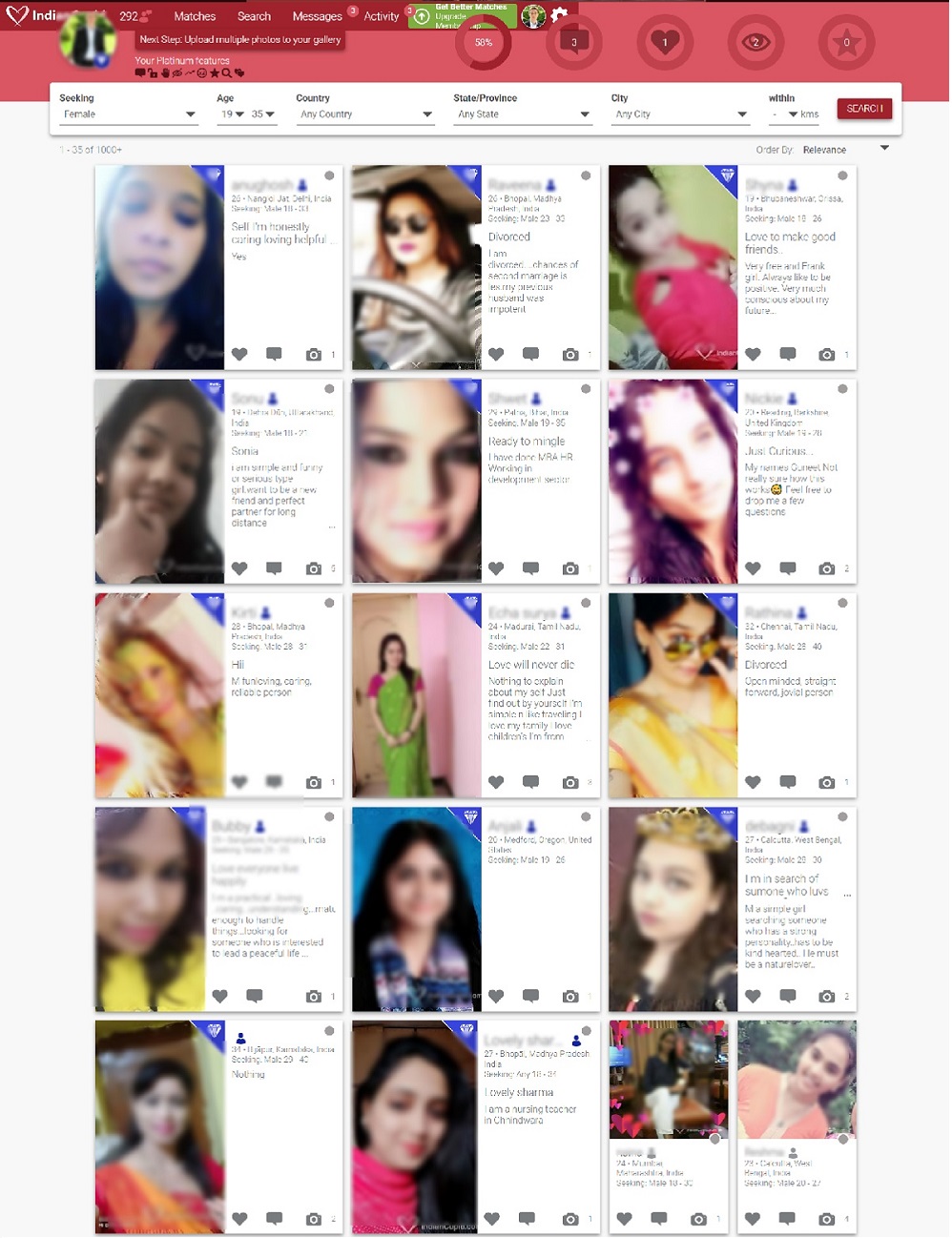Open the profile views eye circle
This screenshot has width=952, height=1238.
point(755,43)
